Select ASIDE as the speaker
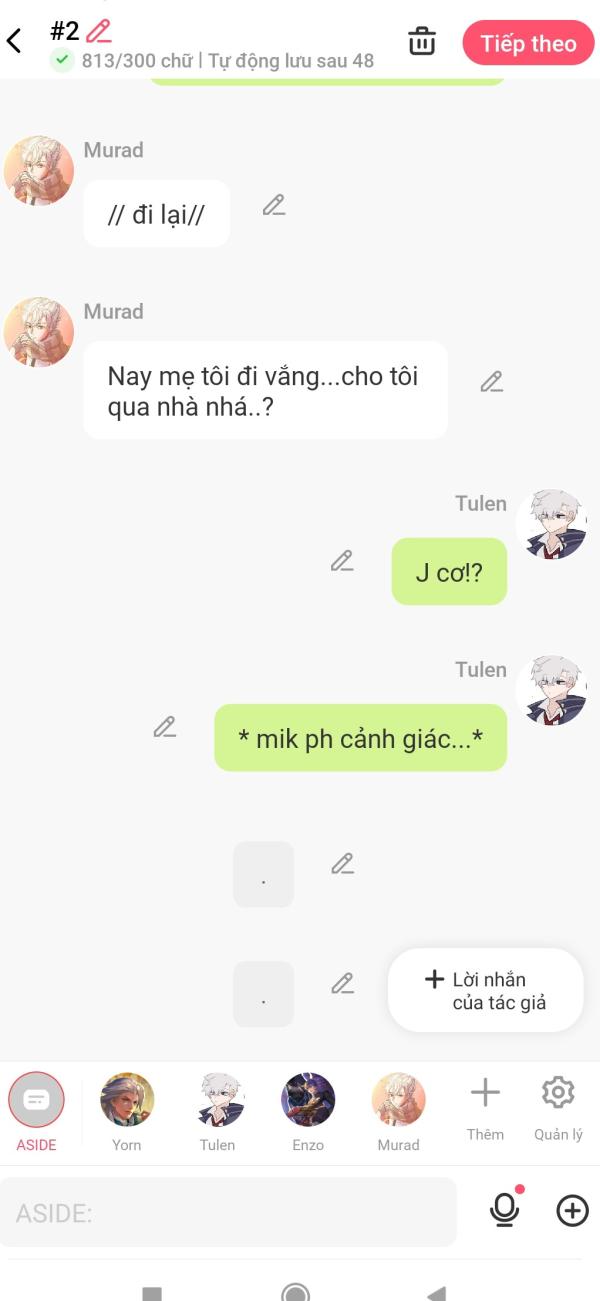600x1301 pixels. point(36,1101)
